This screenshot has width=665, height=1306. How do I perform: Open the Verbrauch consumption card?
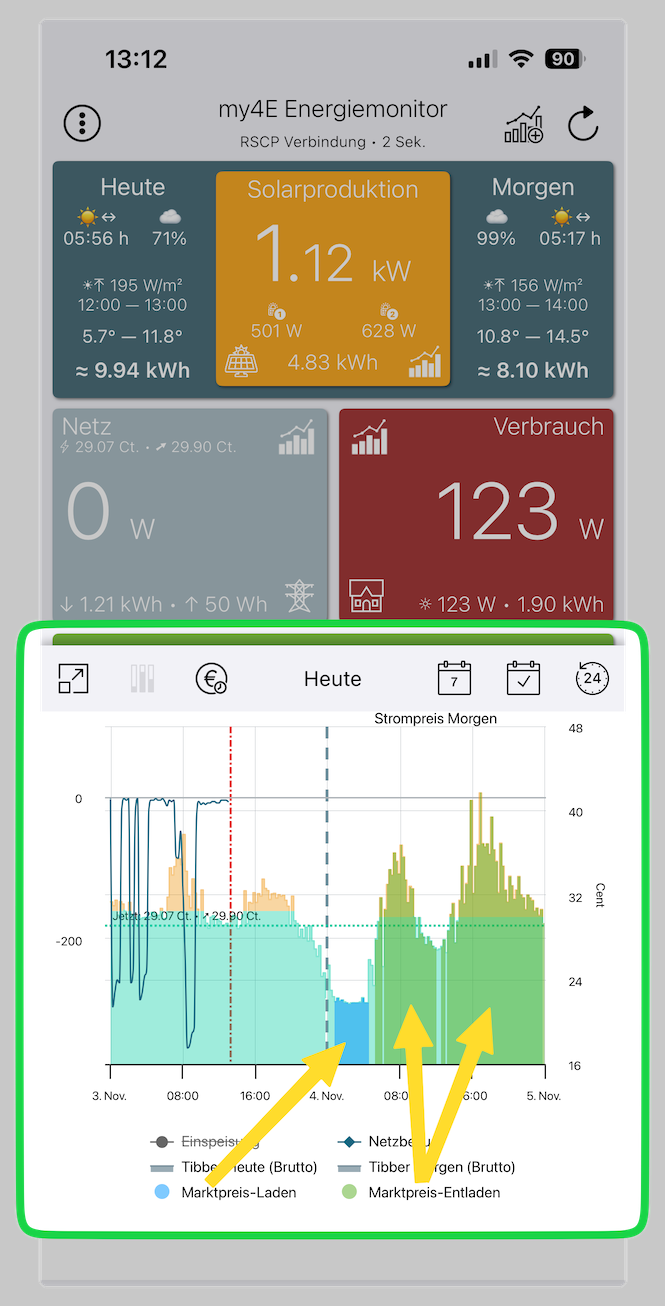coord(476,511)
